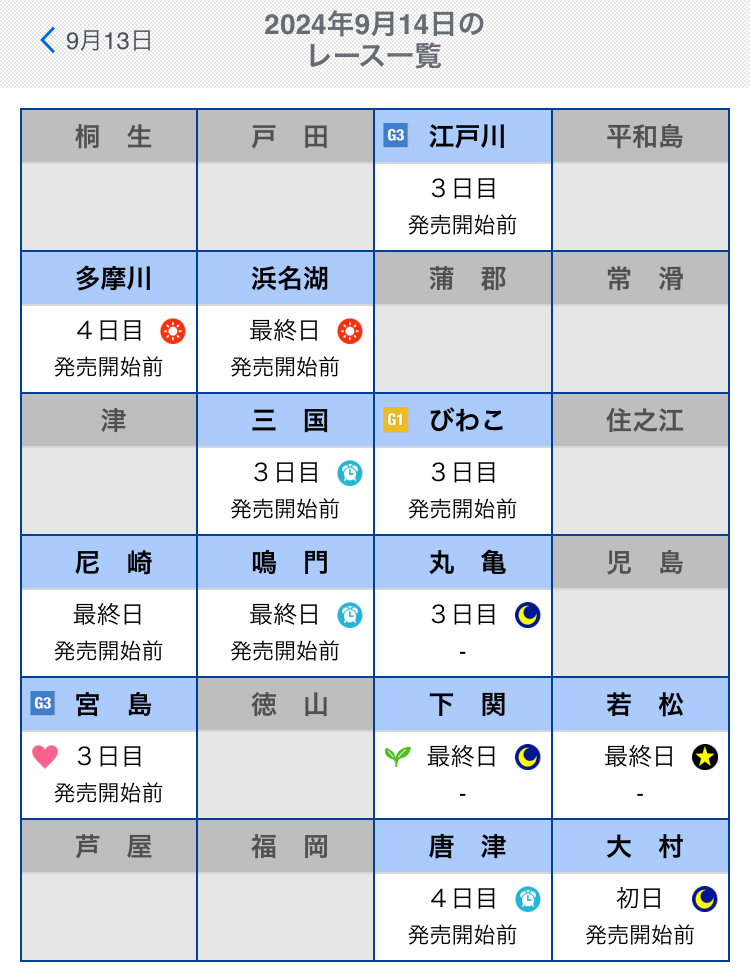750x971 pixels.
Task: Go back to 9月13日 race list
Action: point(97,41)
